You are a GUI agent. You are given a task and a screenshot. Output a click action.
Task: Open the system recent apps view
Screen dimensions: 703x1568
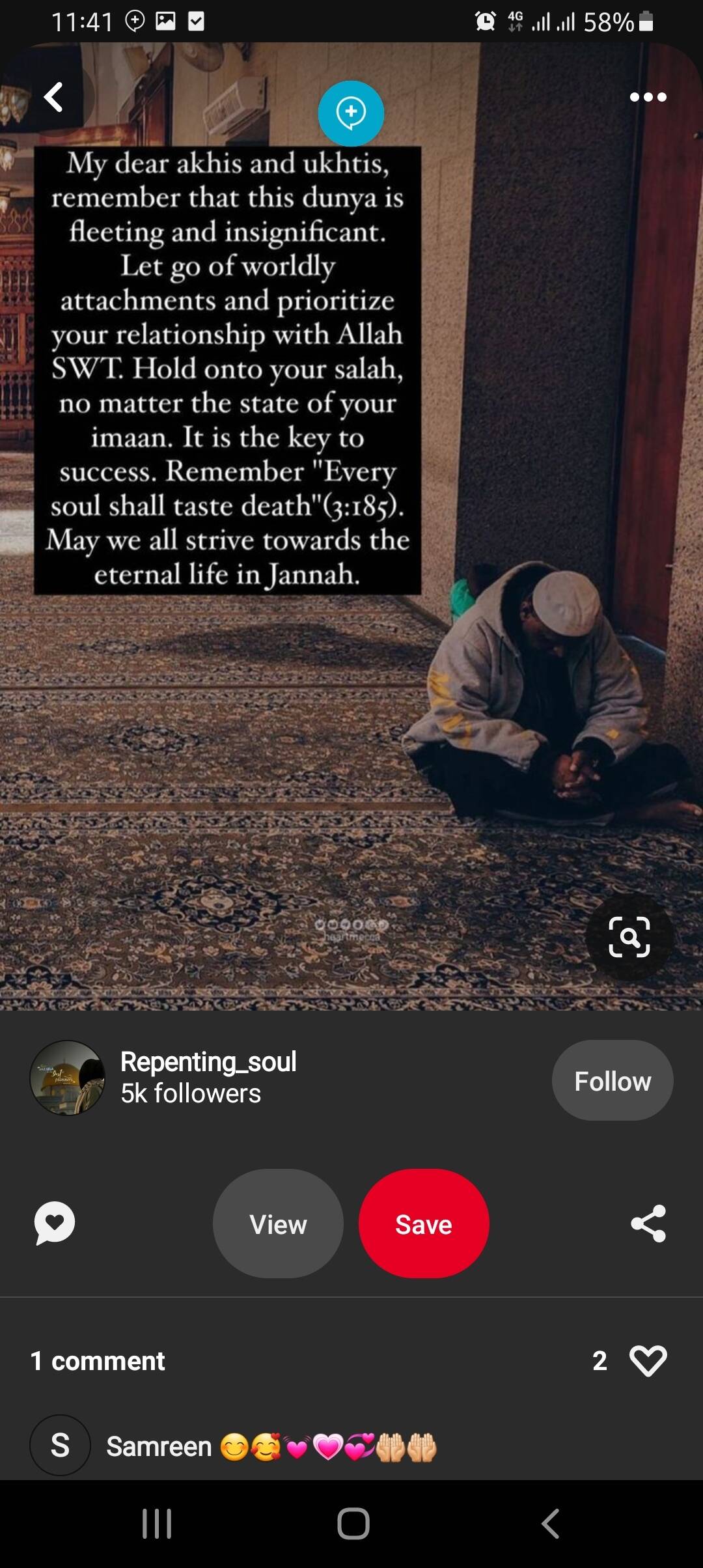(x=157, y=1524)
